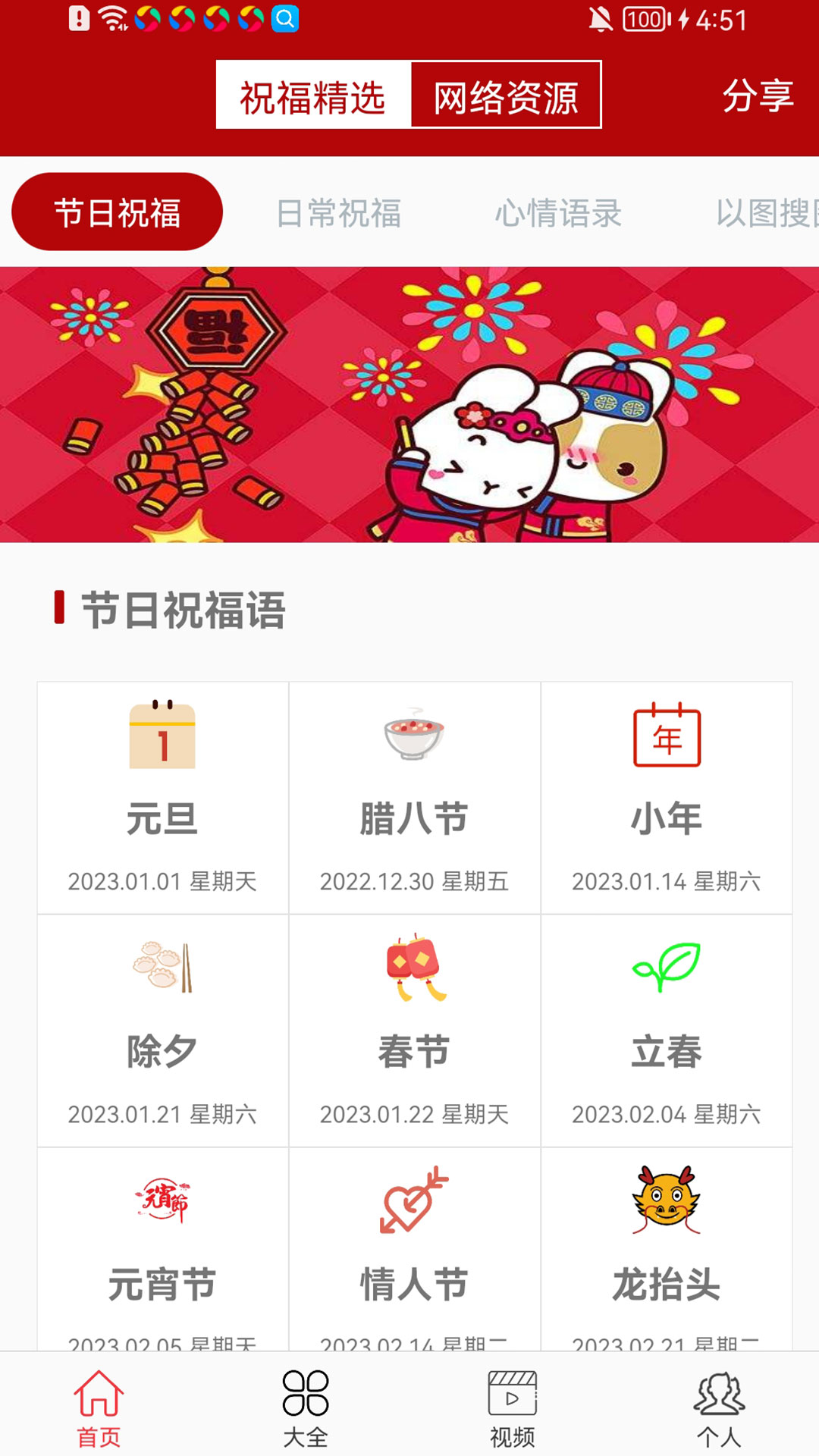
Task: Open the 以图搜图 category
Action: pos(766,213)
